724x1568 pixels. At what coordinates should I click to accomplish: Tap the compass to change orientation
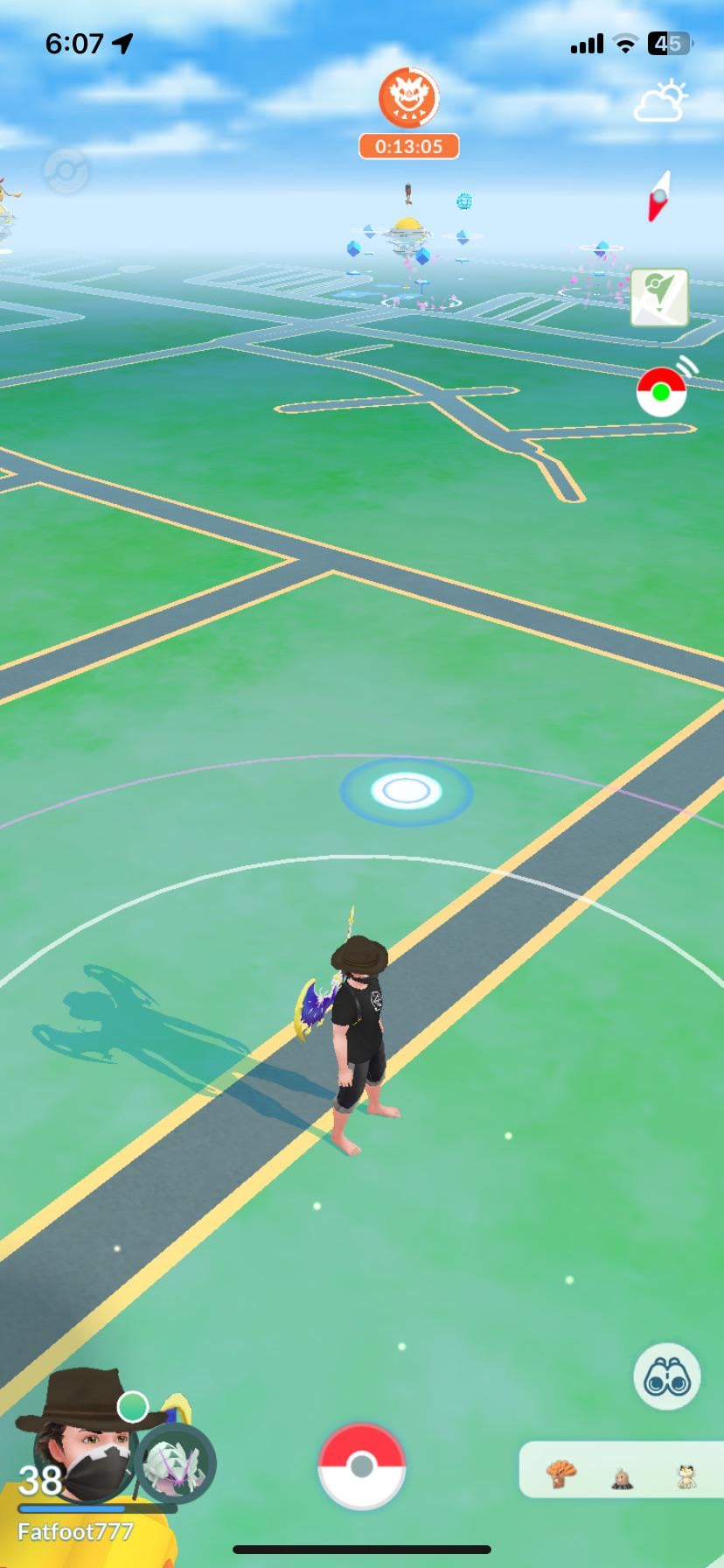[x=659, y=195]
